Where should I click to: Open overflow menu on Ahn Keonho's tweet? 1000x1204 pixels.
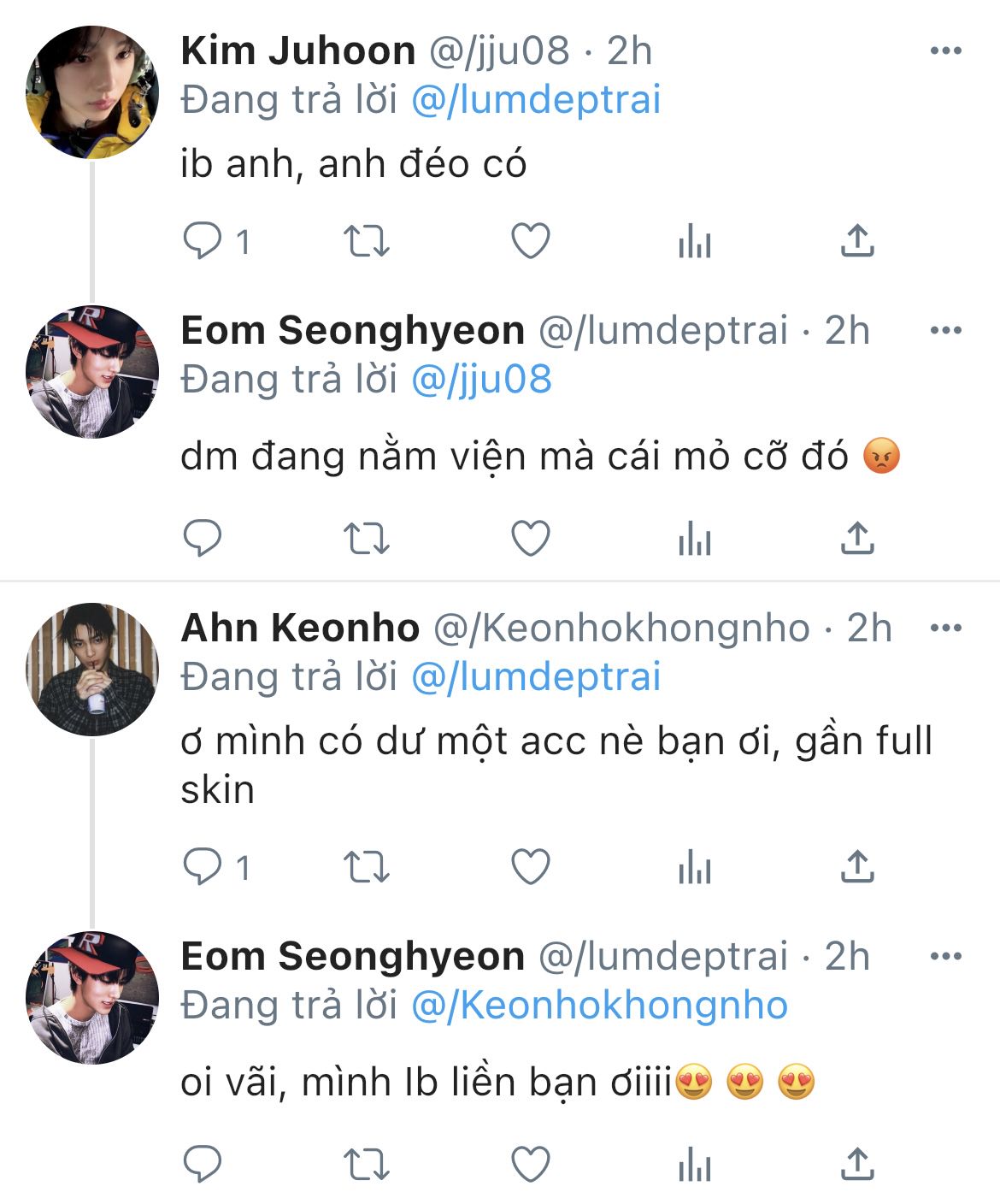(x=945, y=629)
